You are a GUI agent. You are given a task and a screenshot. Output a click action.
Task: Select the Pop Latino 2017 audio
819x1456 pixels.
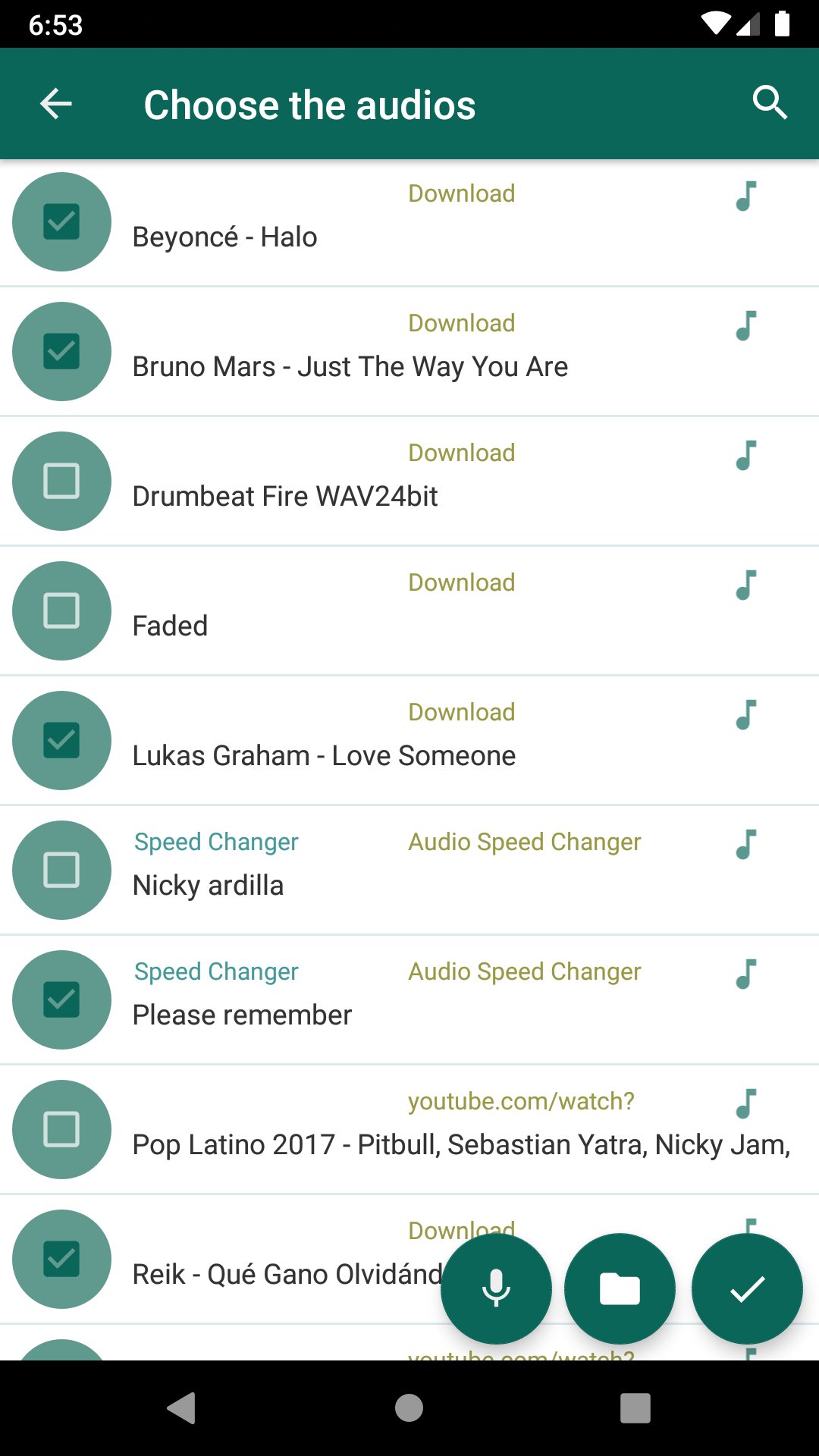pos(61,1130)
